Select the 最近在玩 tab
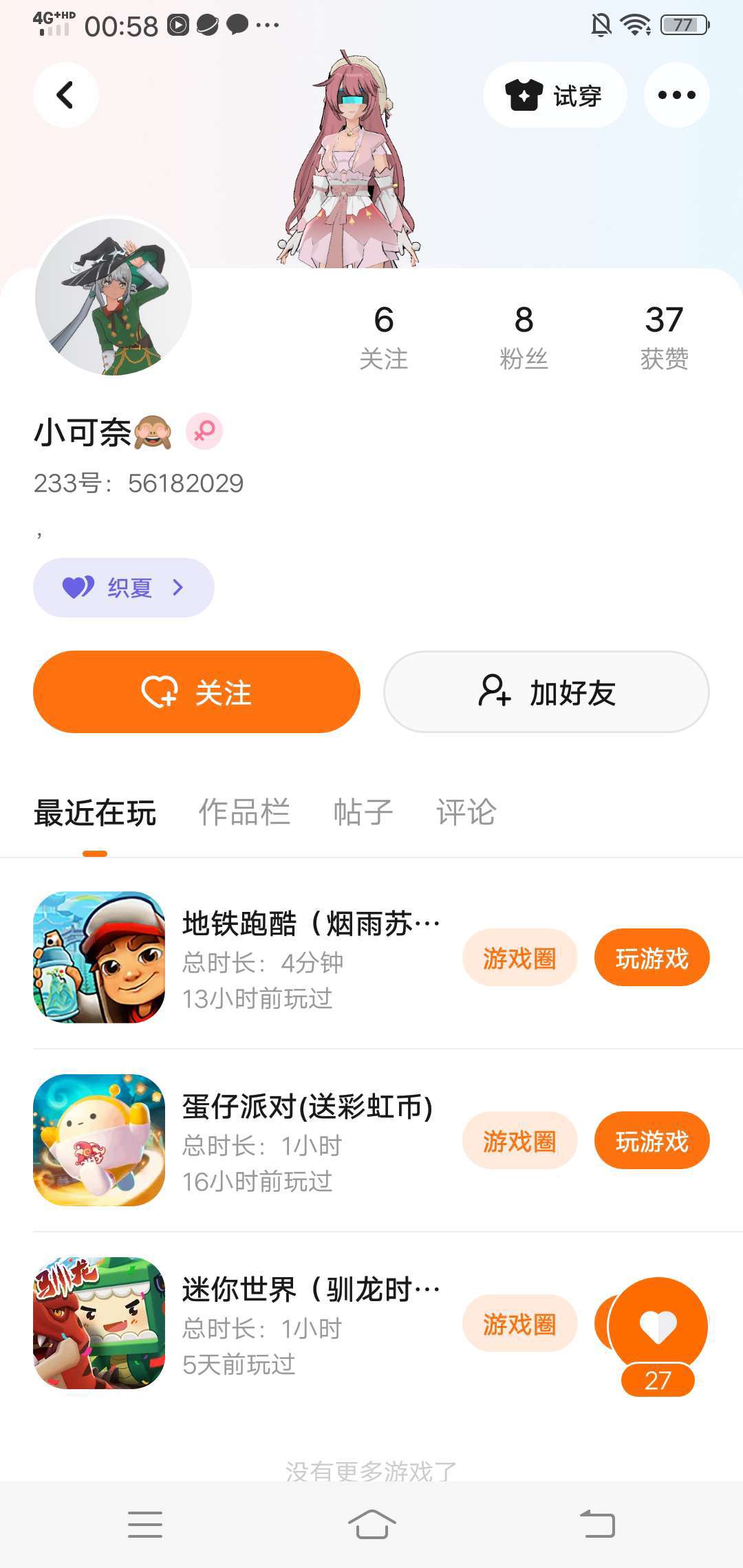The height and width of the screenshot is (1568, 743). (x=95, y=812)
